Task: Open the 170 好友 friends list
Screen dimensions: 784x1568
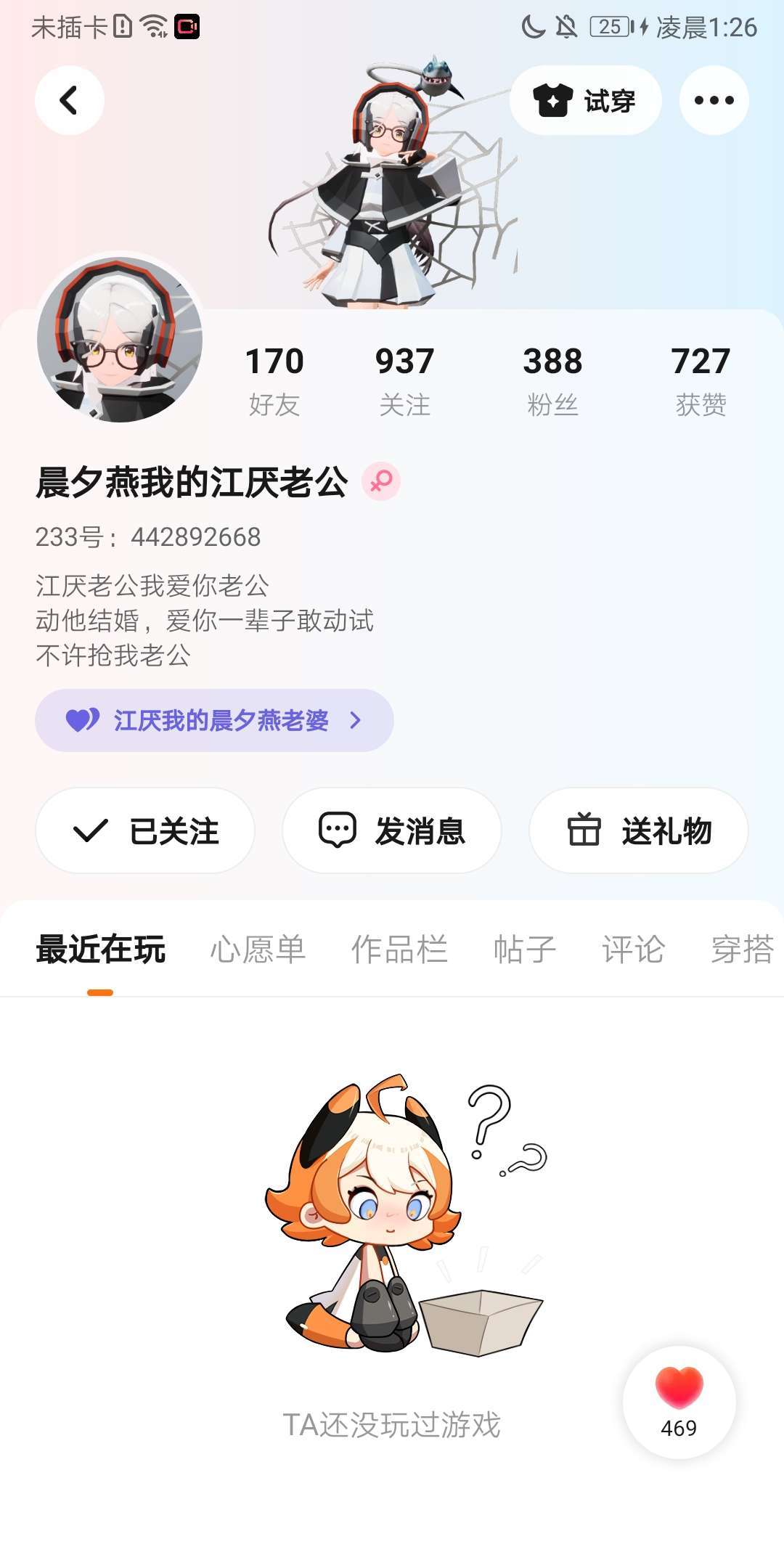Action: (x=274, y=380)
